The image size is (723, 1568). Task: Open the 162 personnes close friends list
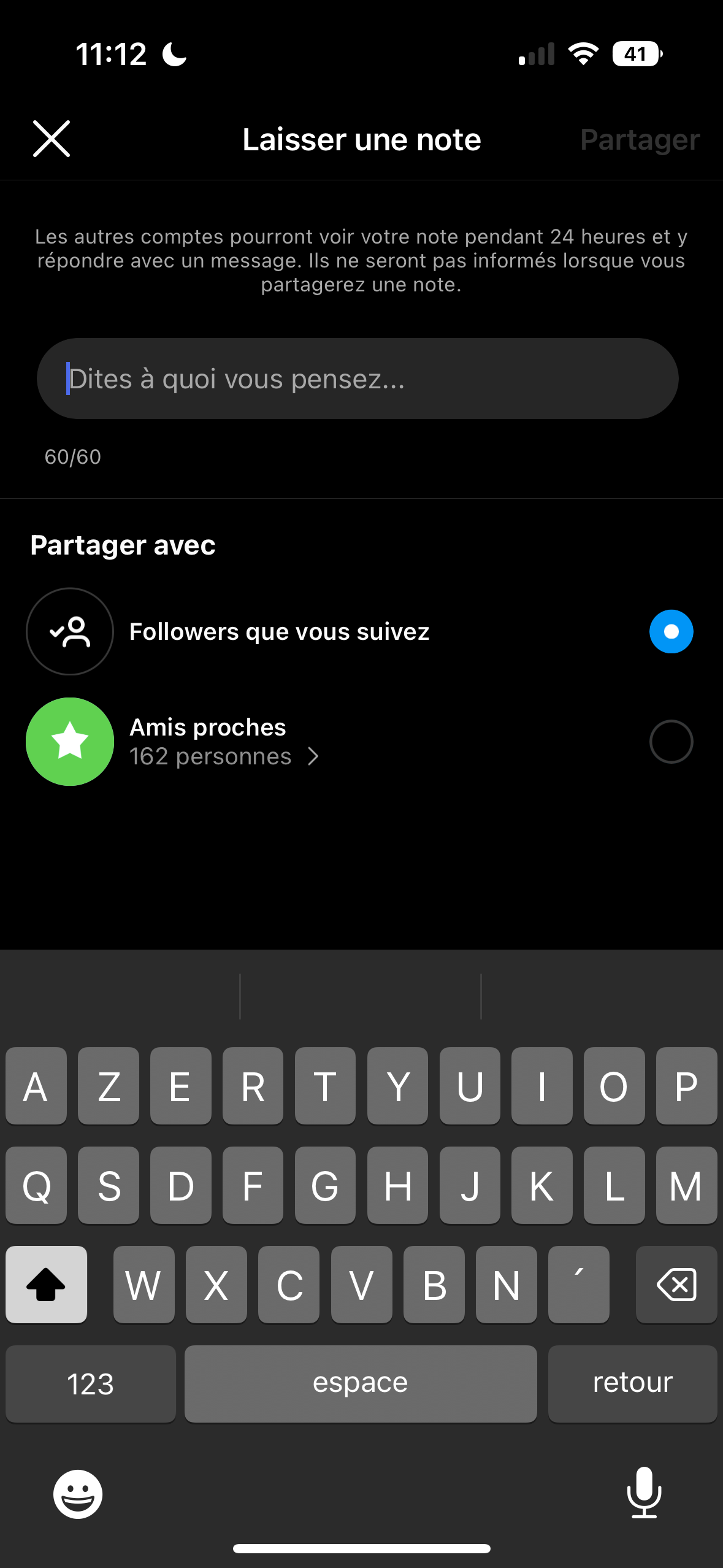[224, 757]
